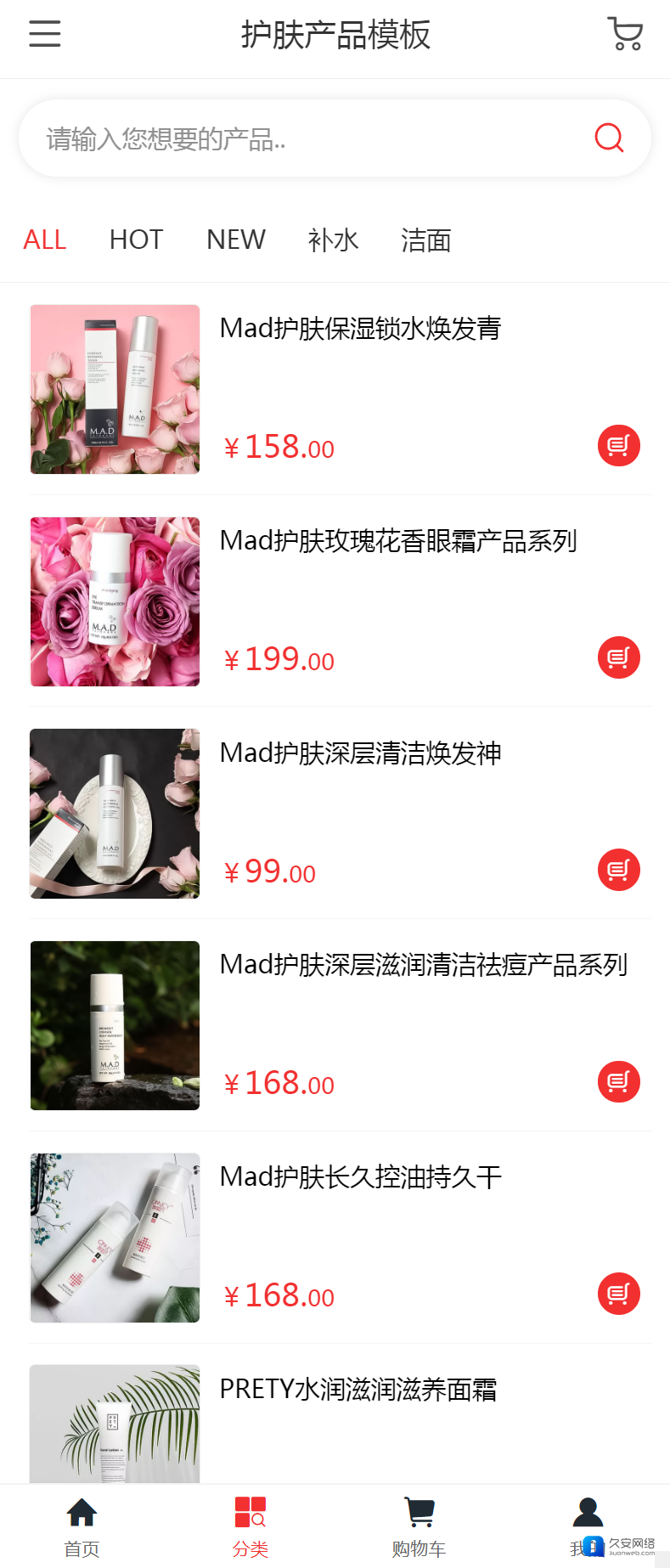Viewport: 670px width, 1568px height.
Task: Open the 购物车 bottom tab
Action: (419, 1527)
